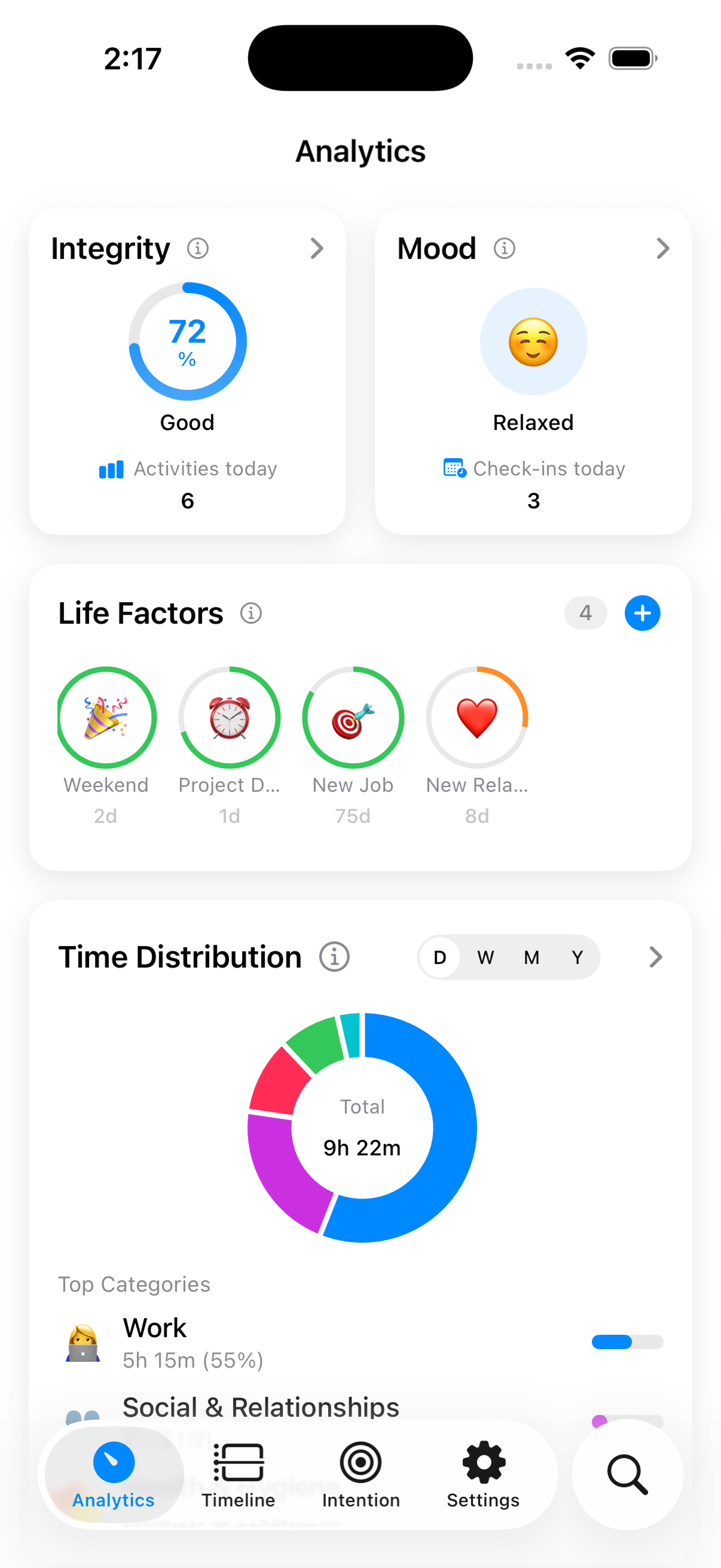Open the Mood info tooltip
This screenshot has width=721, height=1568.
pyautogui.click(x=505, y=248)
